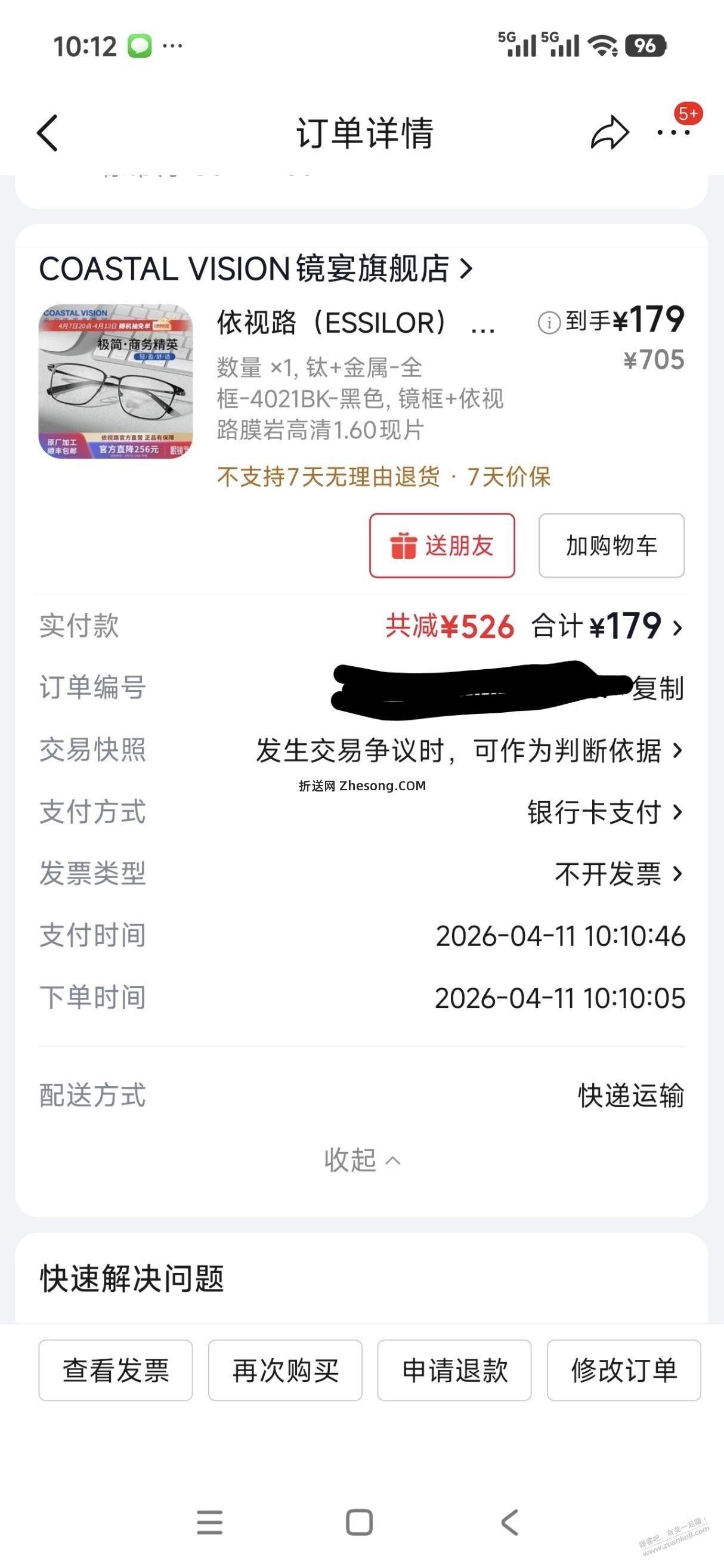Screen dimensions: 724x1568
Task: Open recent apps from the navigation bar
Action: pyautogui.click(x=210, y=1518)
